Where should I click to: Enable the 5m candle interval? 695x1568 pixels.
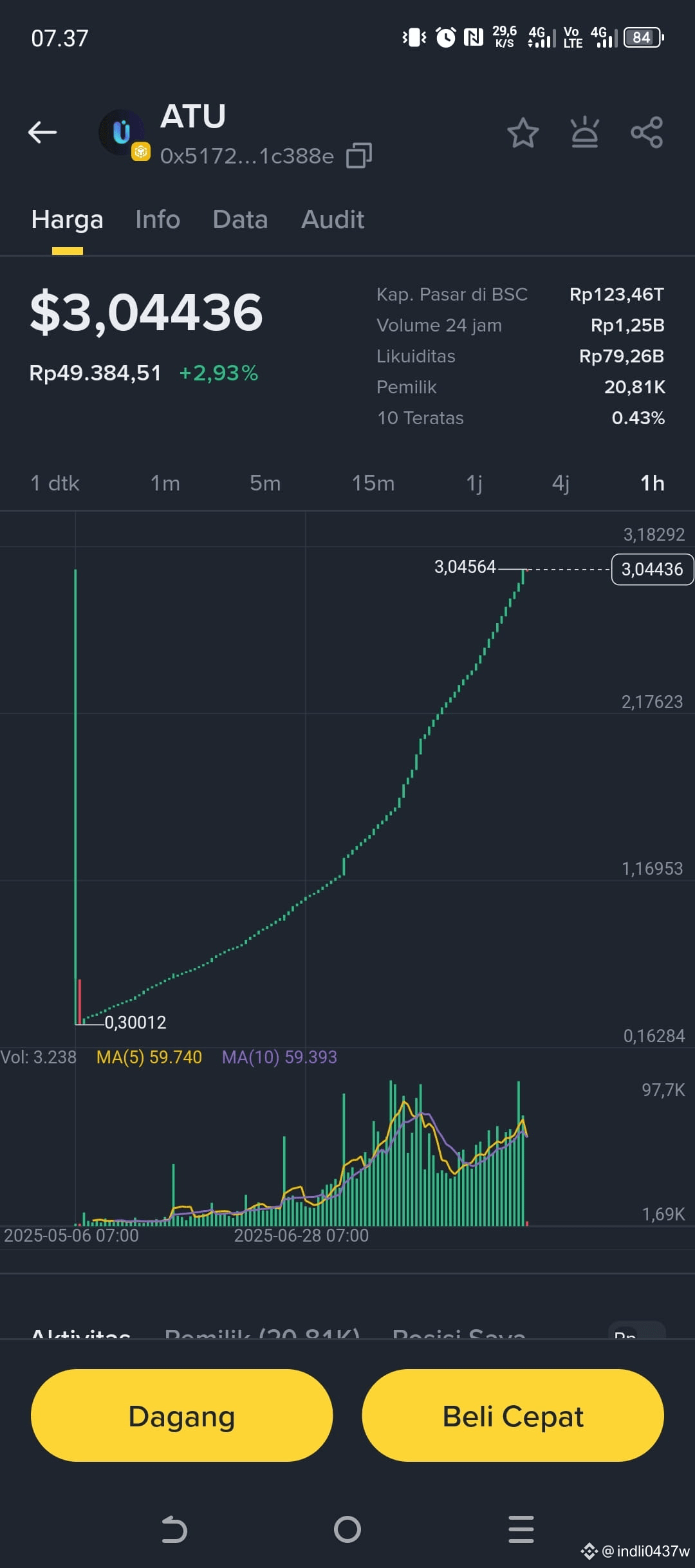point(265,483)
